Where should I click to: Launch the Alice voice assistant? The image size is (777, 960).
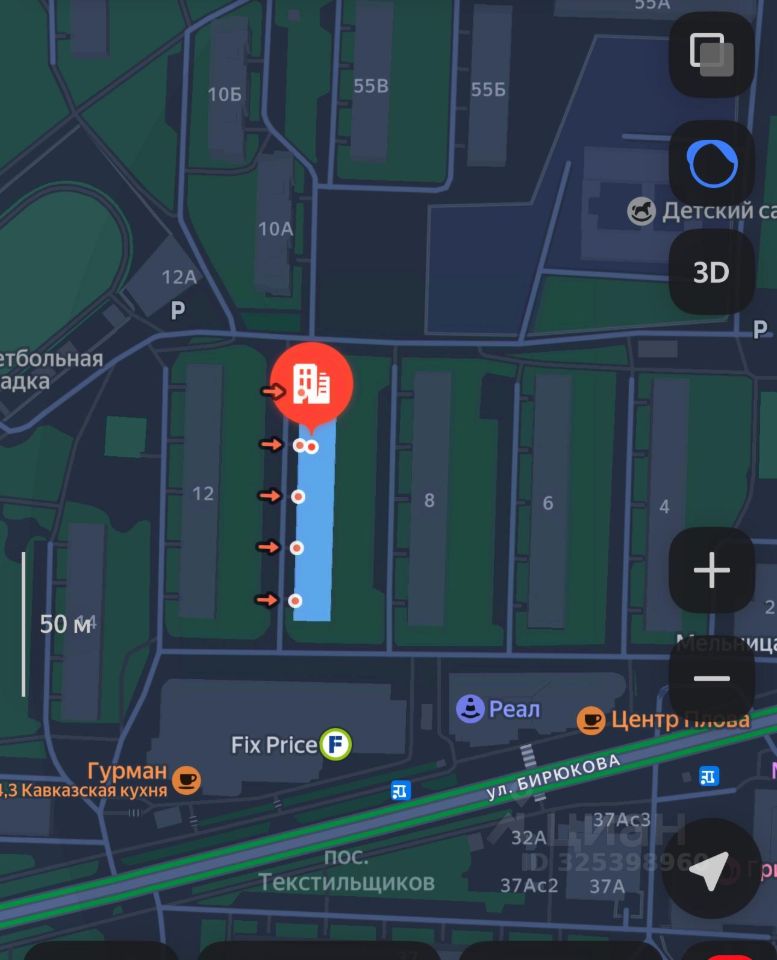tap(711, 164)
